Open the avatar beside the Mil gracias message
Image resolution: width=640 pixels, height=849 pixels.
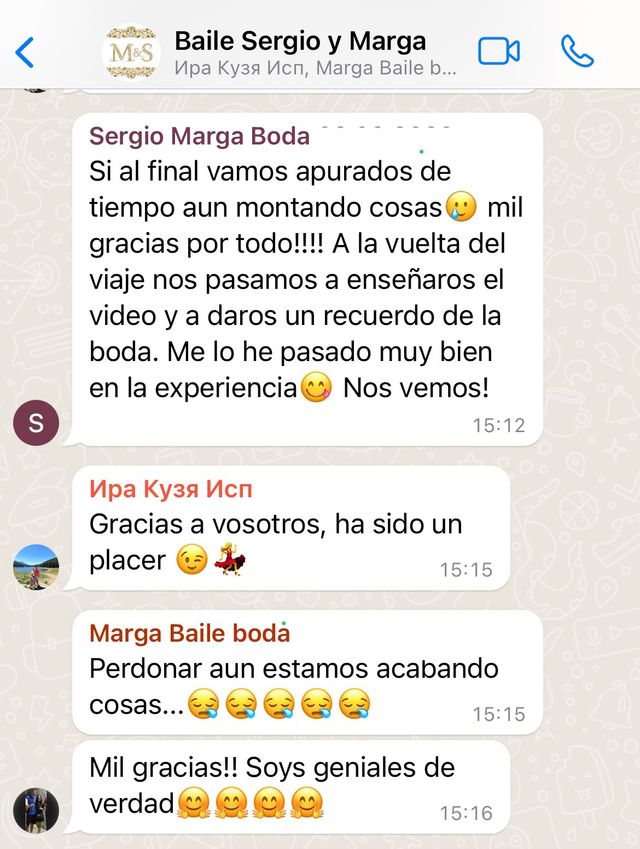pyautogui.click(x=36, y=810)
